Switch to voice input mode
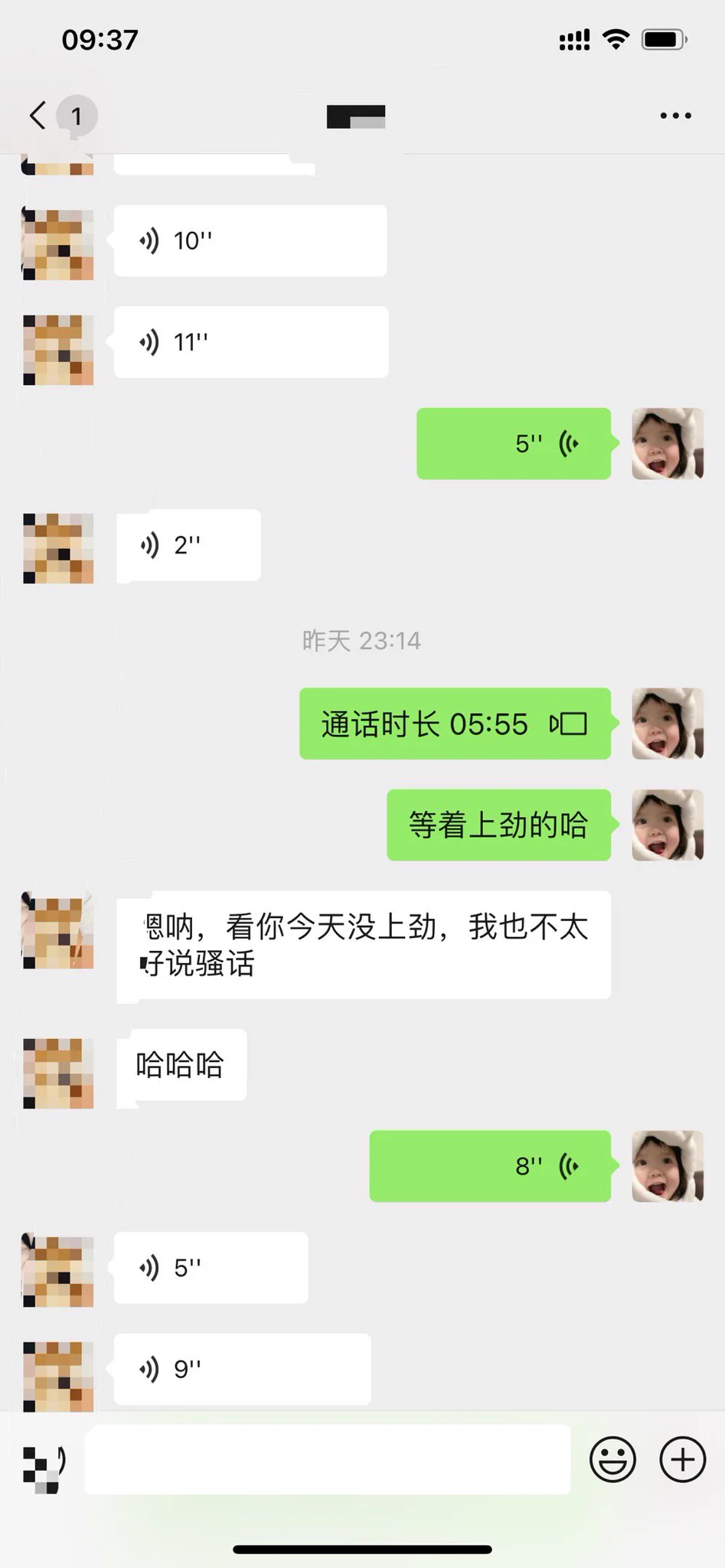The width and height of the screenshot is (725, 1568). [43, 1461]
